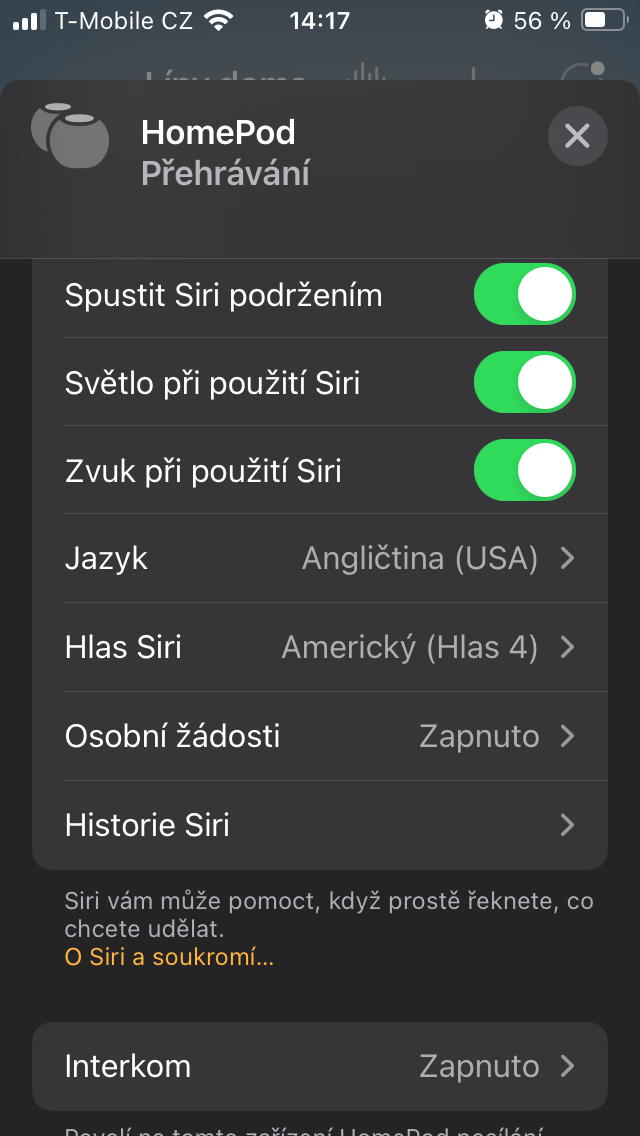The width and height of the screenshot is (640, 1136).
Task: Open Osobní žádosti settings
Action: (320, 736)
